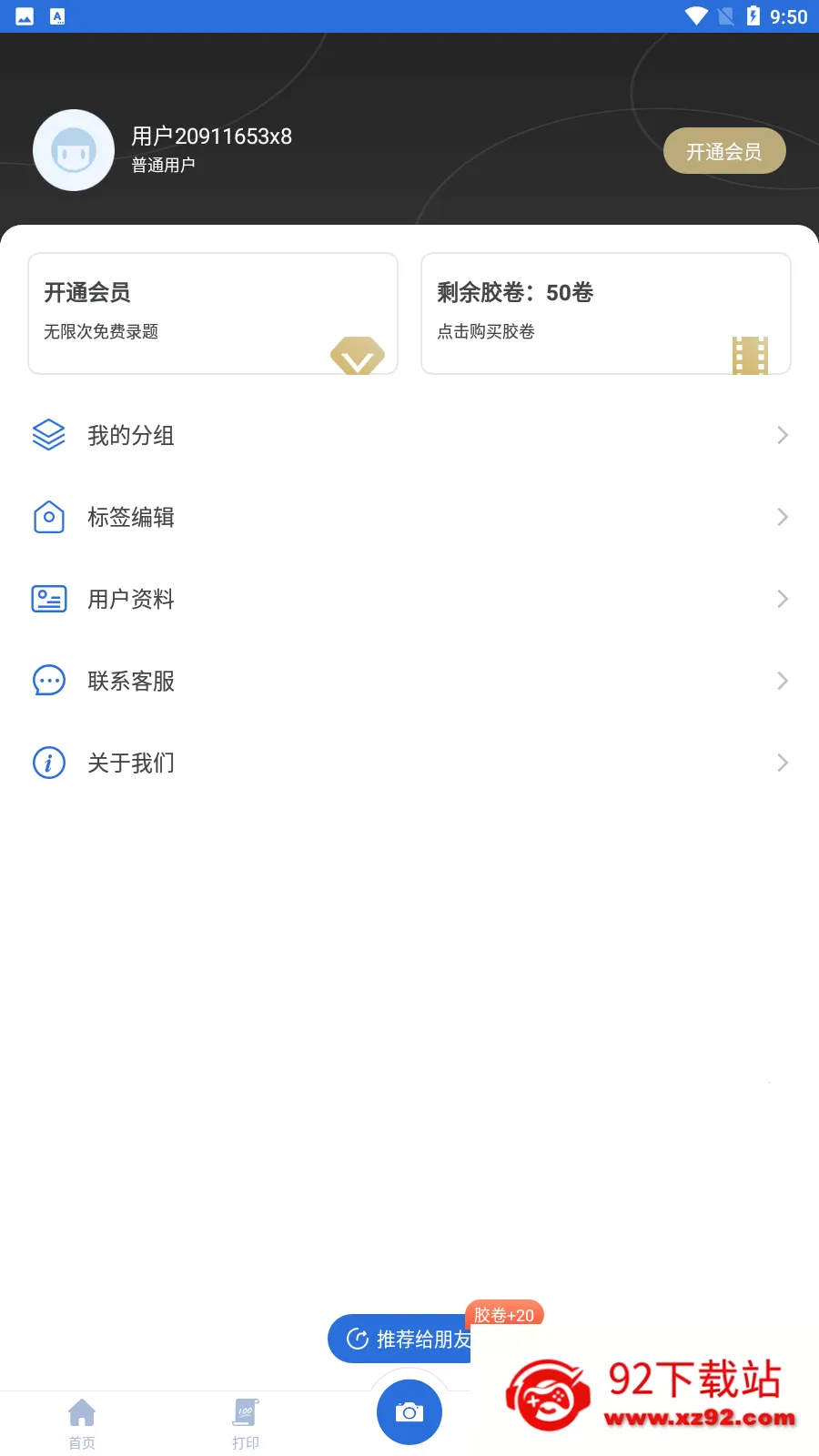Screen dimensions: 819x1456
Task: View 用户资料
Action: point(409,599)
